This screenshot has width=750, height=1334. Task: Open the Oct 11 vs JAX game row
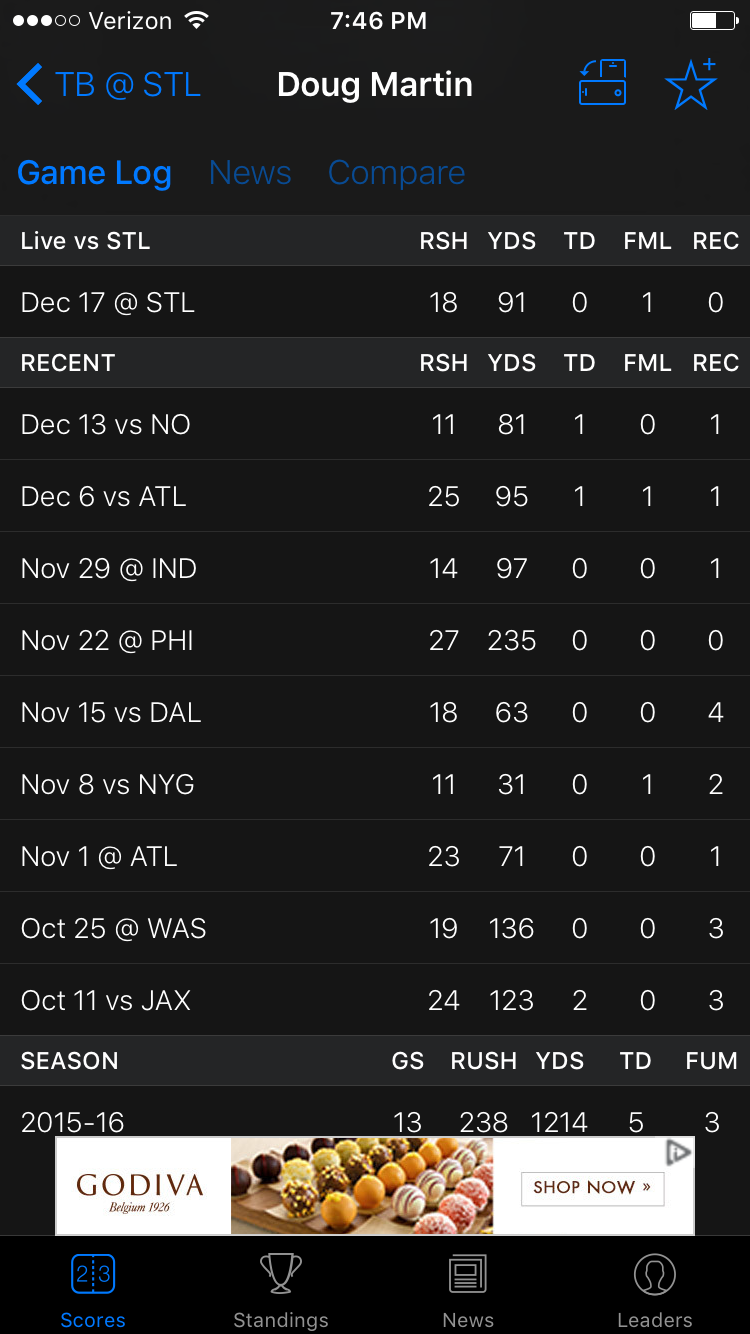(x=375, y=1000)
